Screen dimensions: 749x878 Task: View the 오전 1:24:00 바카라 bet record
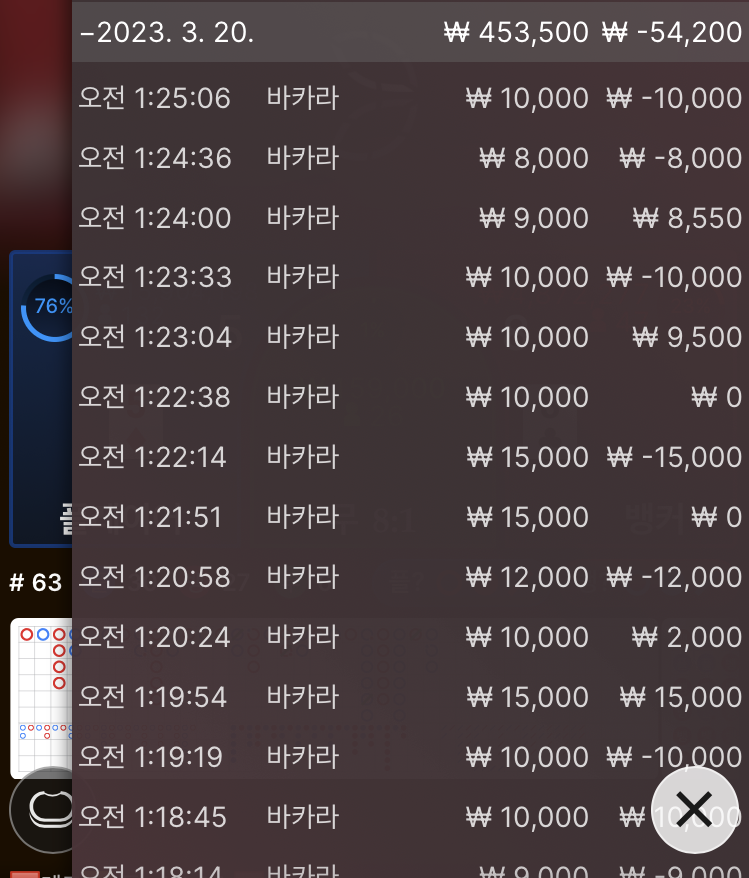click(409, 218)
